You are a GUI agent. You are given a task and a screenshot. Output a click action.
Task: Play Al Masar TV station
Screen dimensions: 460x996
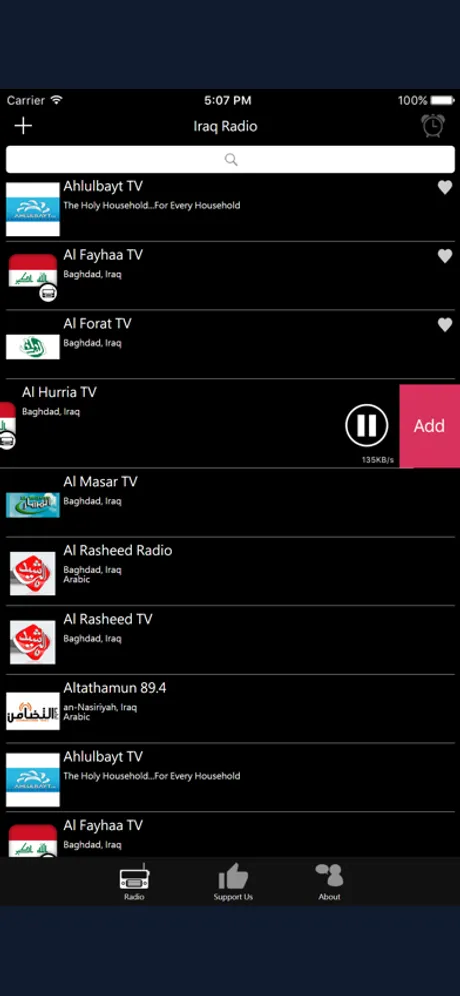point(230,503)
